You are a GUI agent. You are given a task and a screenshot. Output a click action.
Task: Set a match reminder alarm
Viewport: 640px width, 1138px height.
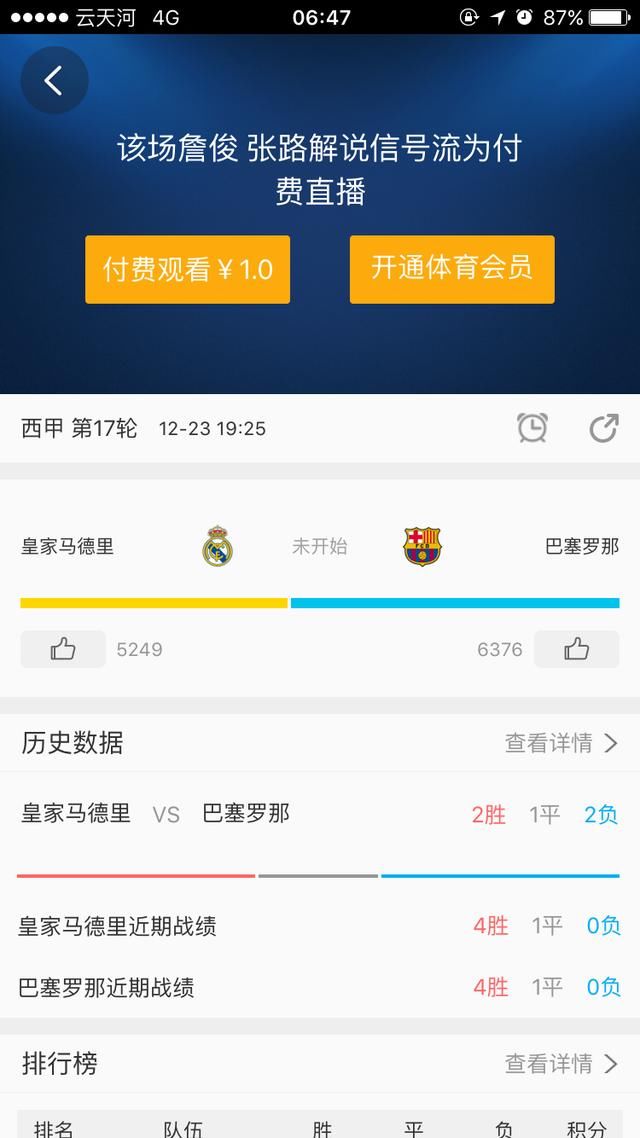[x=532, y=428]
